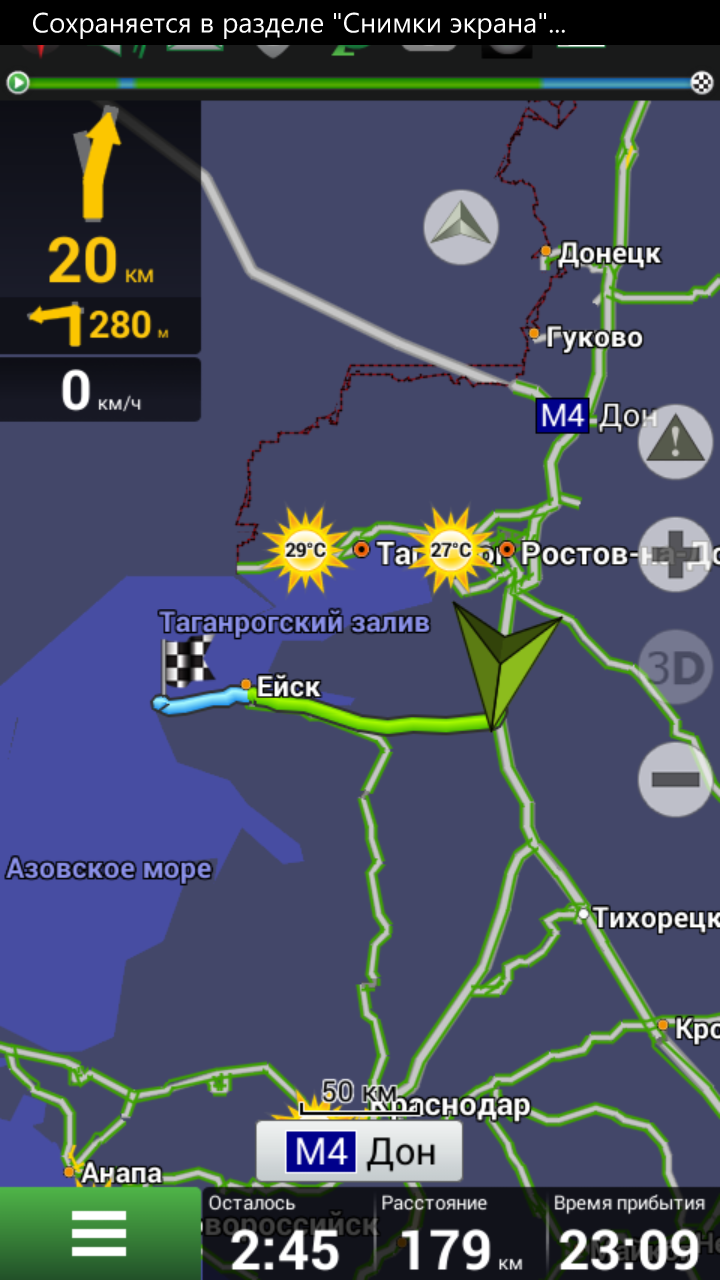Open the 2:45 remaining time panel
Image resolution: width=720 pixels, height=1280 pixels.
coord(288,1235)
